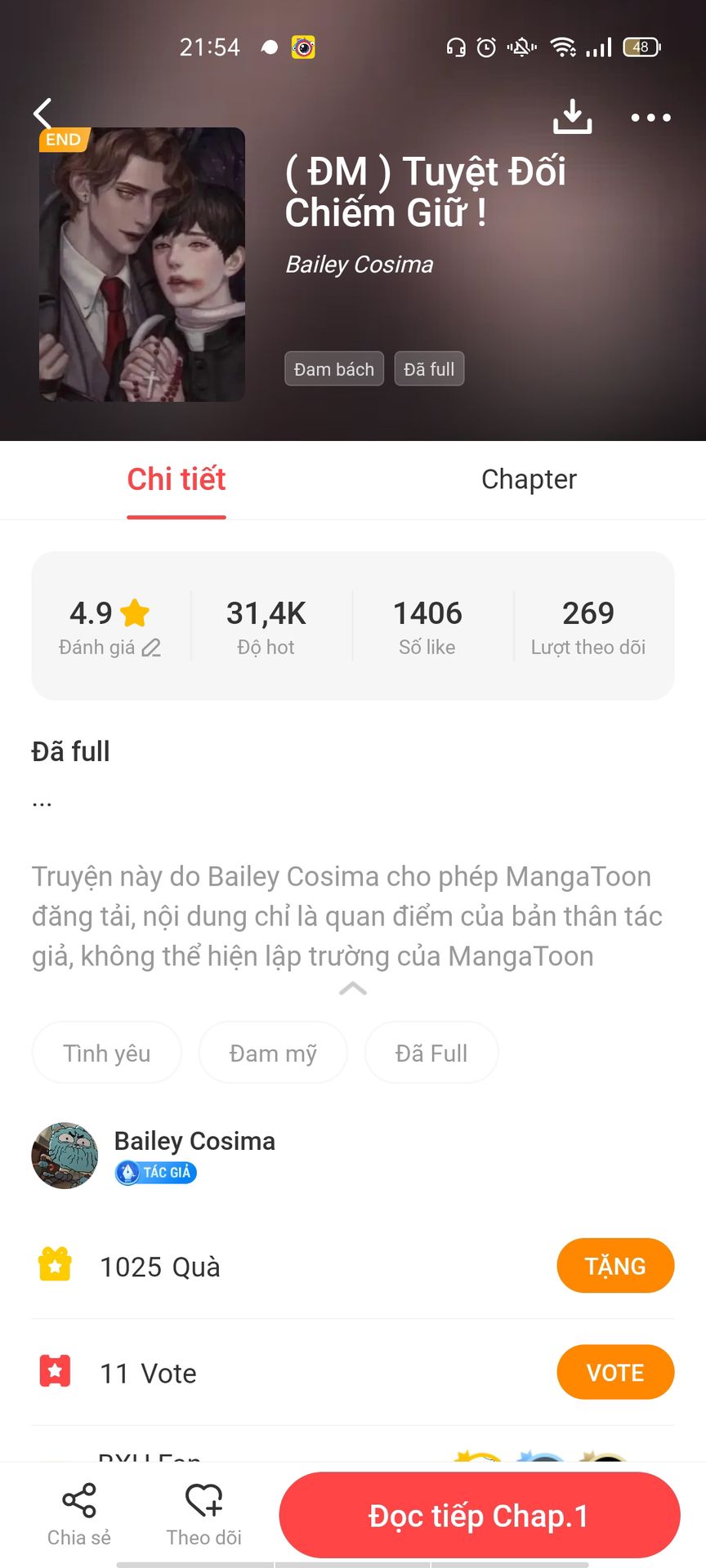Follow the story with Theo dõi
The image size is (706, 1568).
204,1514
